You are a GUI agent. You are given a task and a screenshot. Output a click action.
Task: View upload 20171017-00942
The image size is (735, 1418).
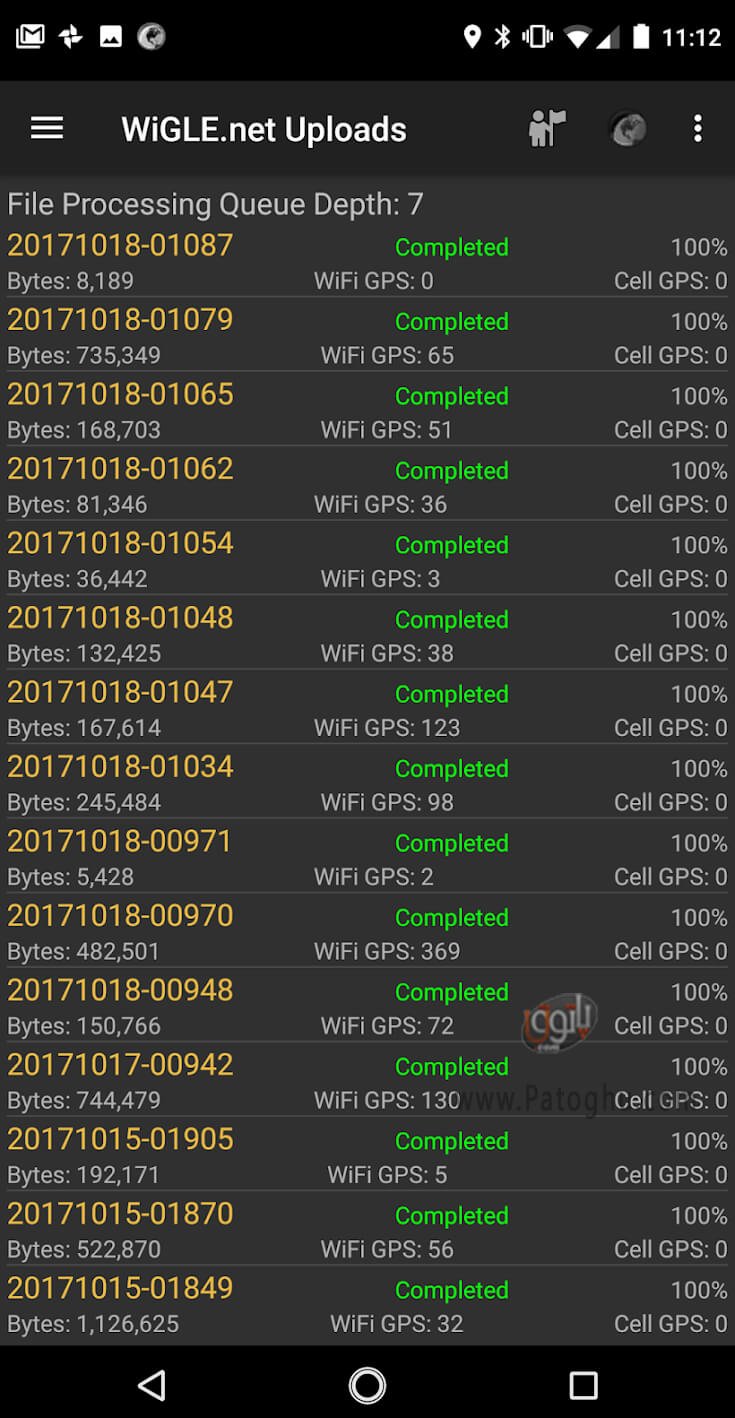[x=367, y=1081]
